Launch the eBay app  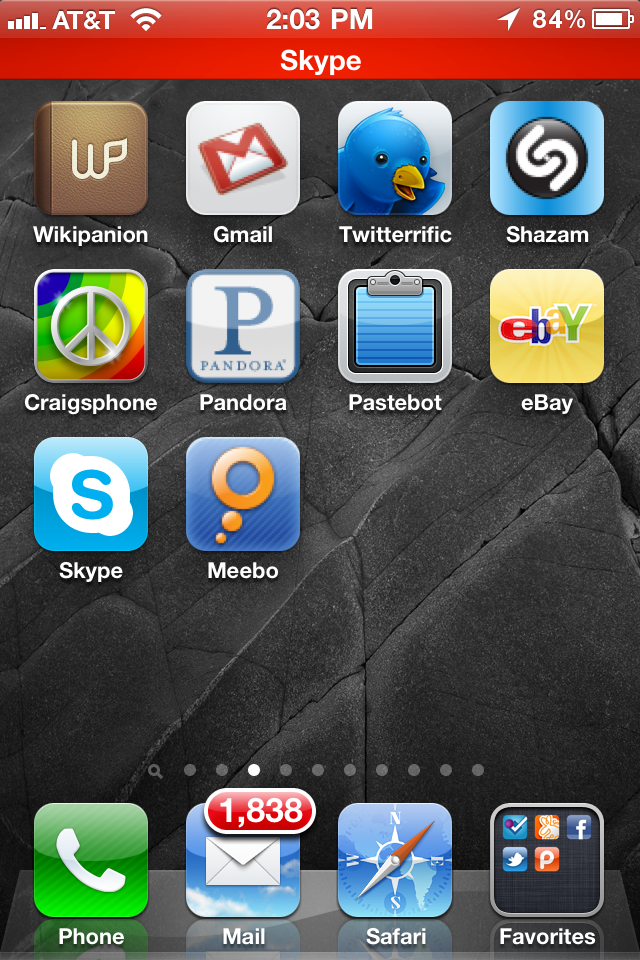(547, 326)
